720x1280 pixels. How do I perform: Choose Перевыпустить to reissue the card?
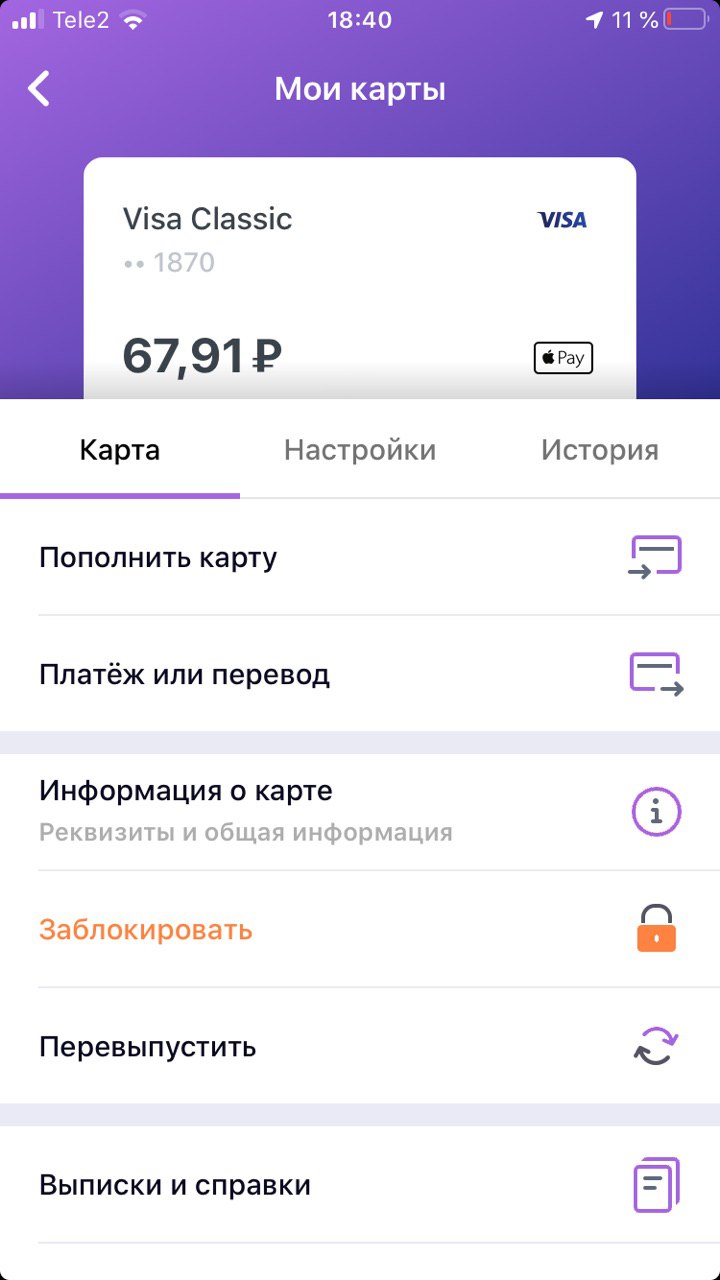point(360,1046)
